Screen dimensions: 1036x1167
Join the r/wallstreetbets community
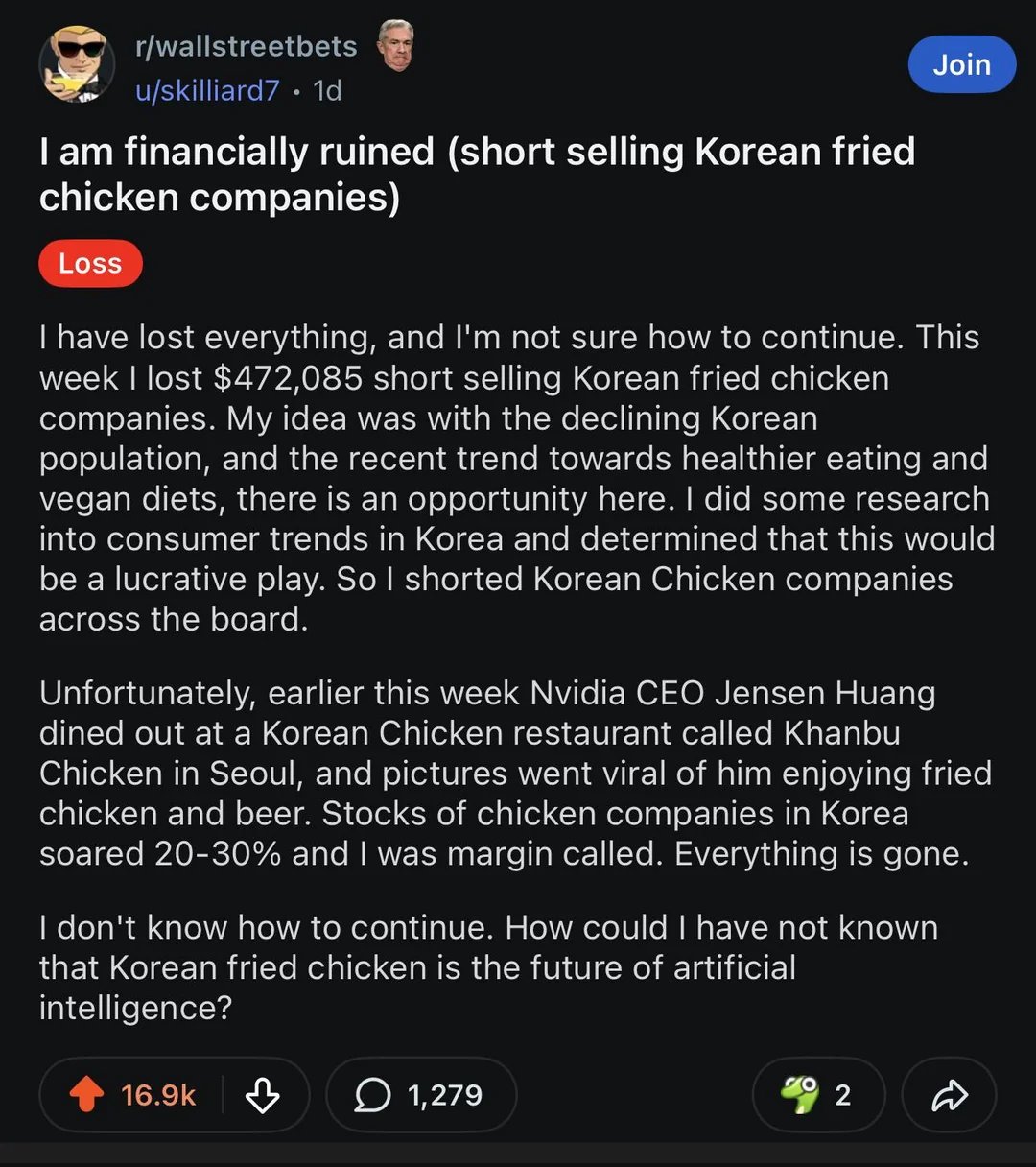[x=961, y=65]
